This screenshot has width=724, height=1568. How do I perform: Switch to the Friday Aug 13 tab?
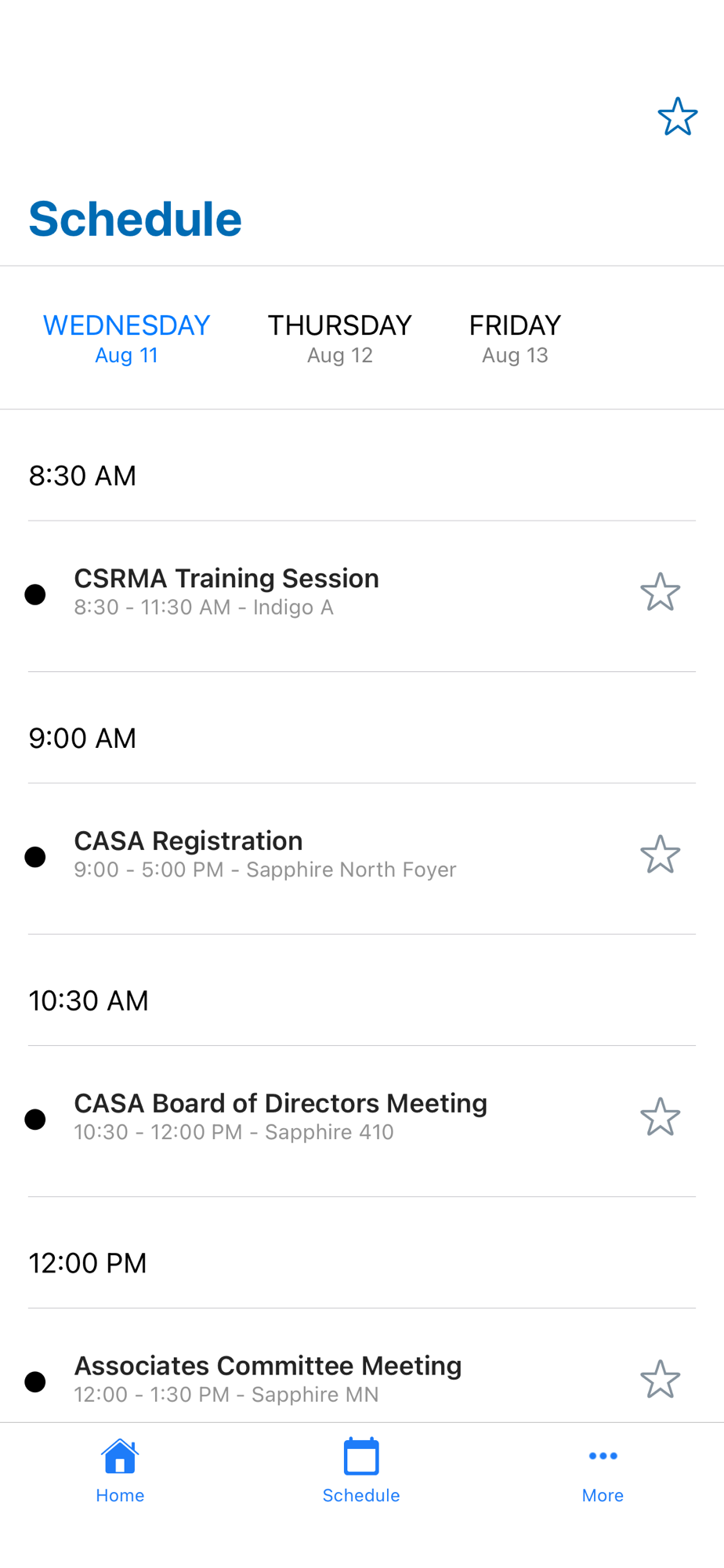coord(515,338)
